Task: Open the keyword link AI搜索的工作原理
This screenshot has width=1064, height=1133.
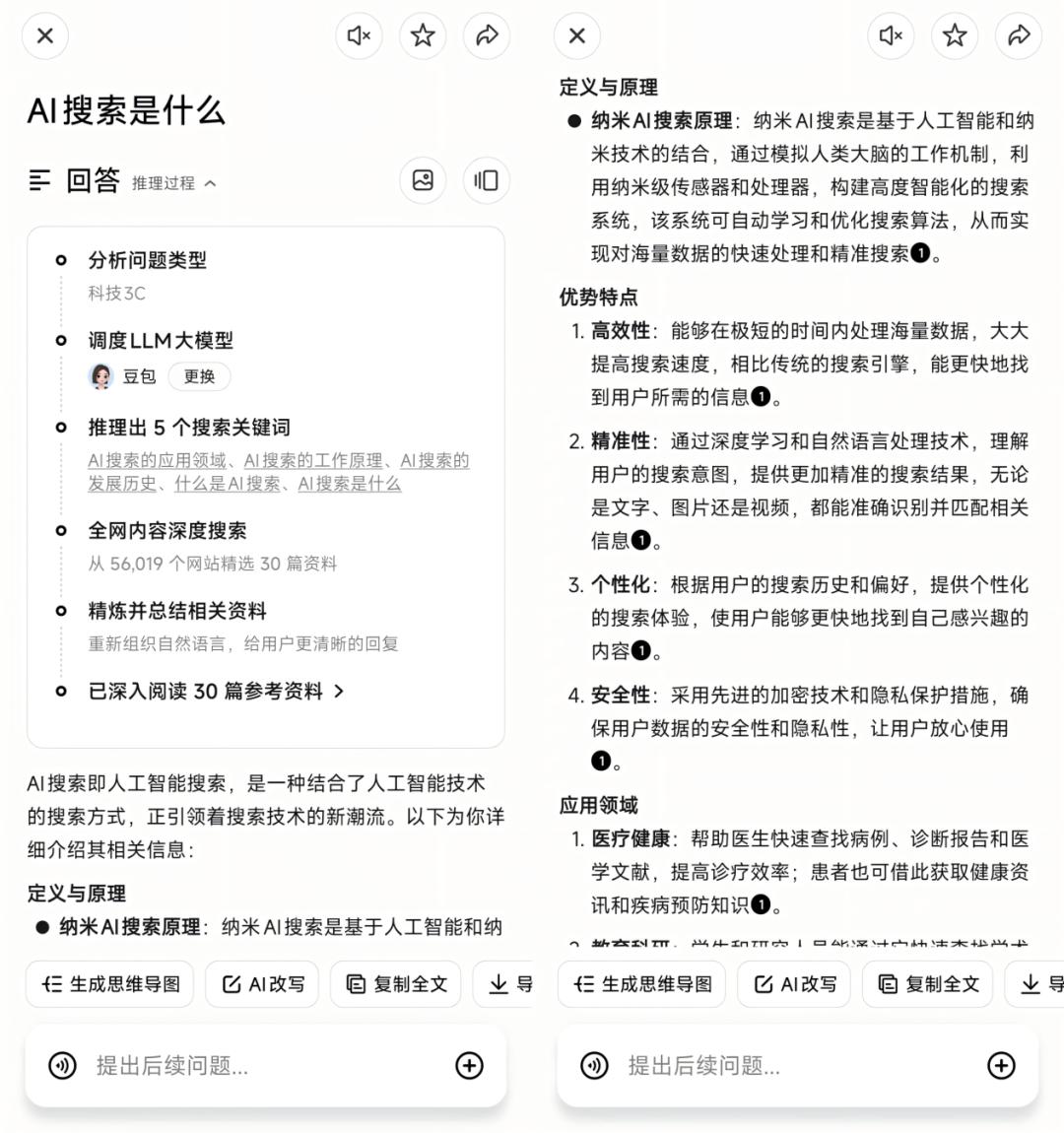Action: click(x=313, y=460)
